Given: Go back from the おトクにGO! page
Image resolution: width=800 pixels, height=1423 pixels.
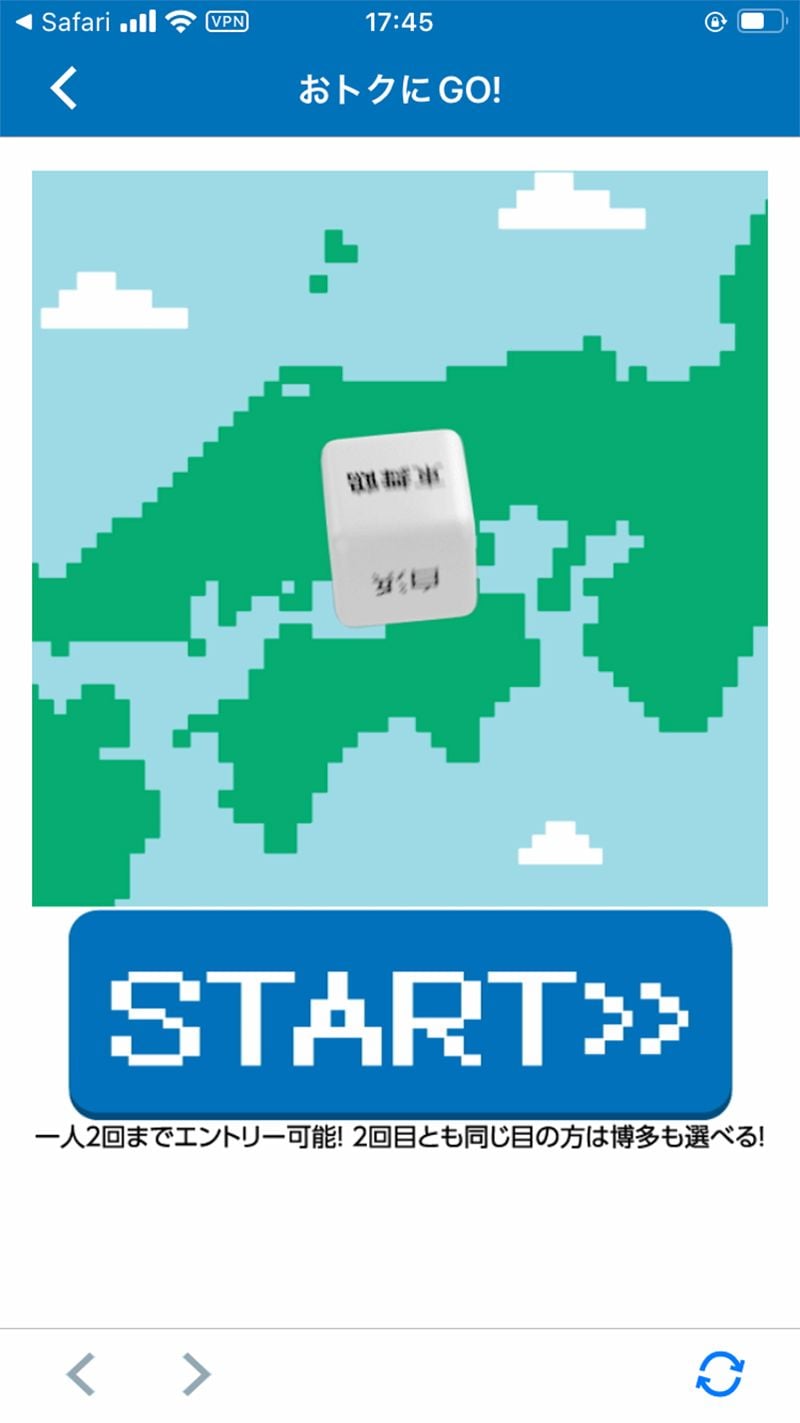Looking at the screenshot, I should coord(64,89).
